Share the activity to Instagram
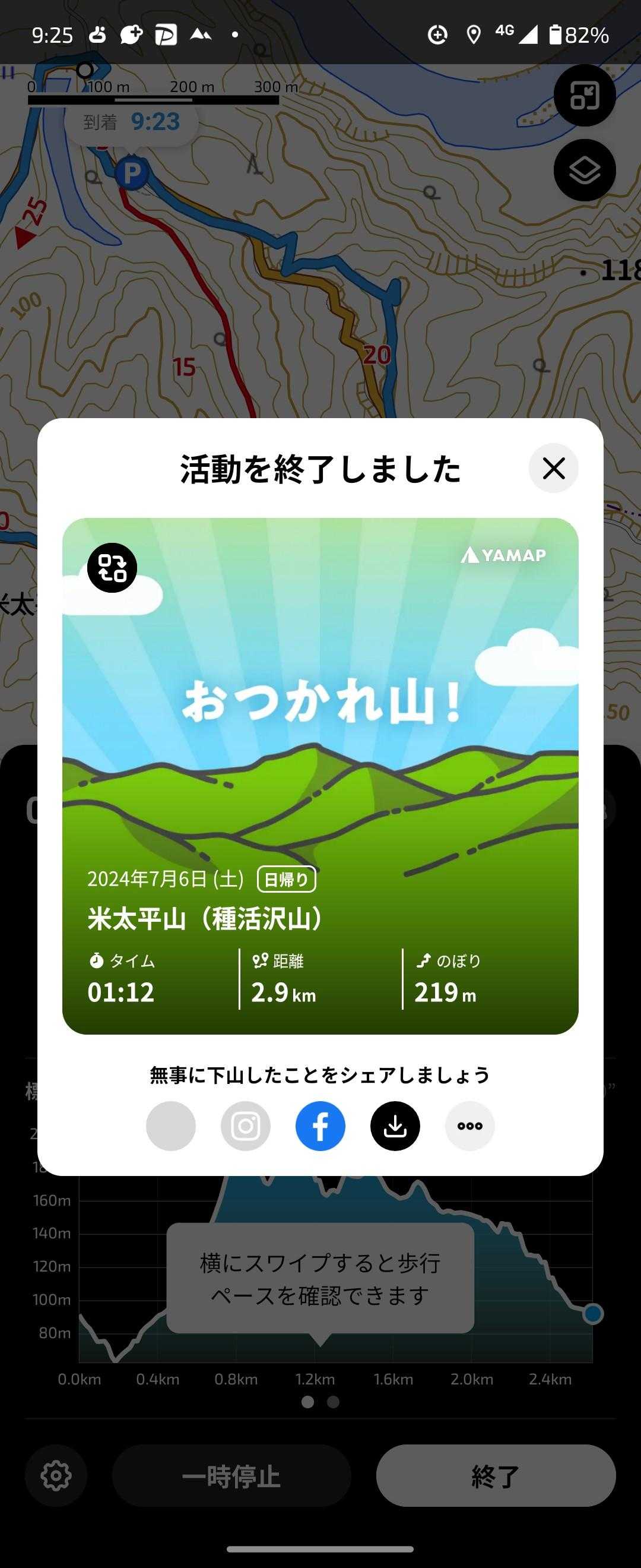Screen dimensions: 641x1568 tap(246, 1126)
